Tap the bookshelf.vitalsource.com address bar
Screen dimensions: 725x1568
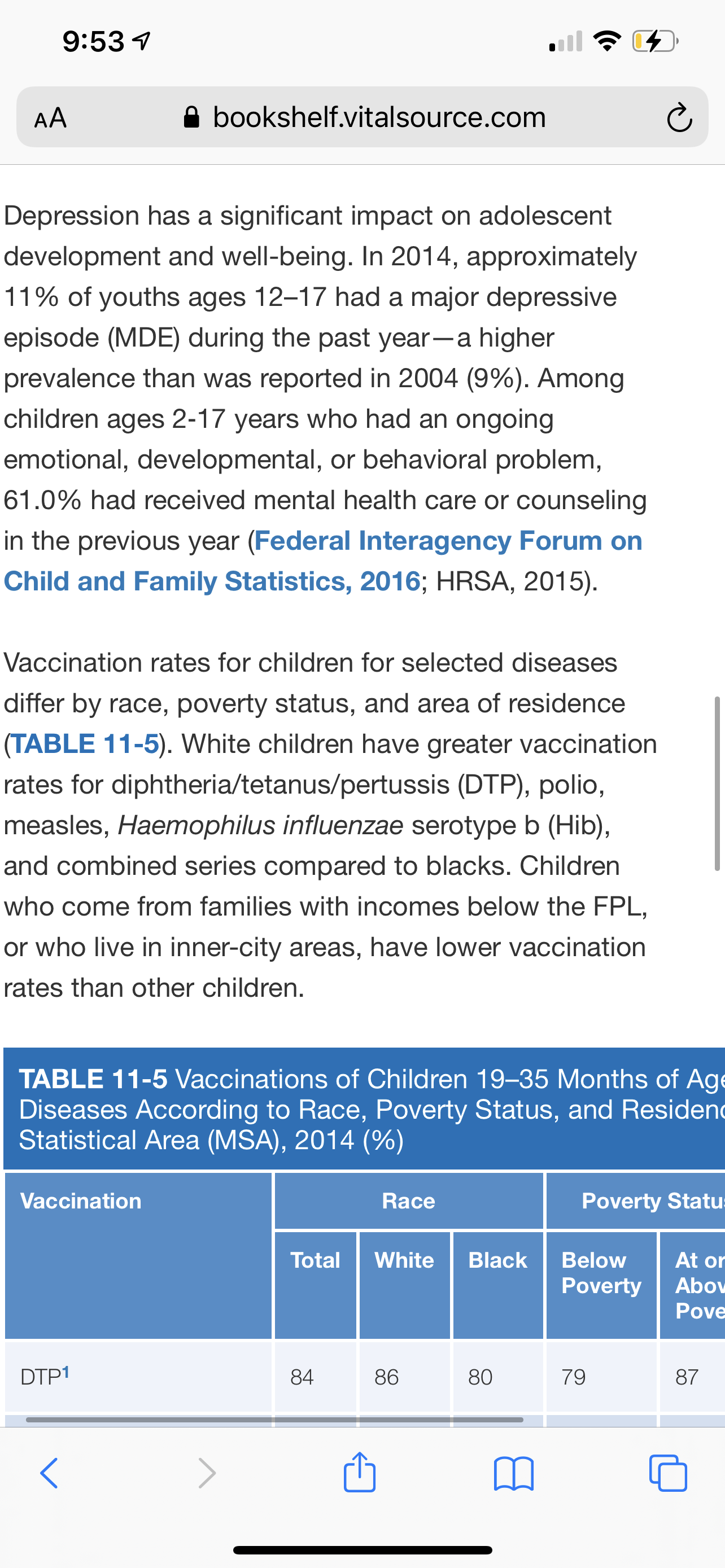[x=364, y=117]
